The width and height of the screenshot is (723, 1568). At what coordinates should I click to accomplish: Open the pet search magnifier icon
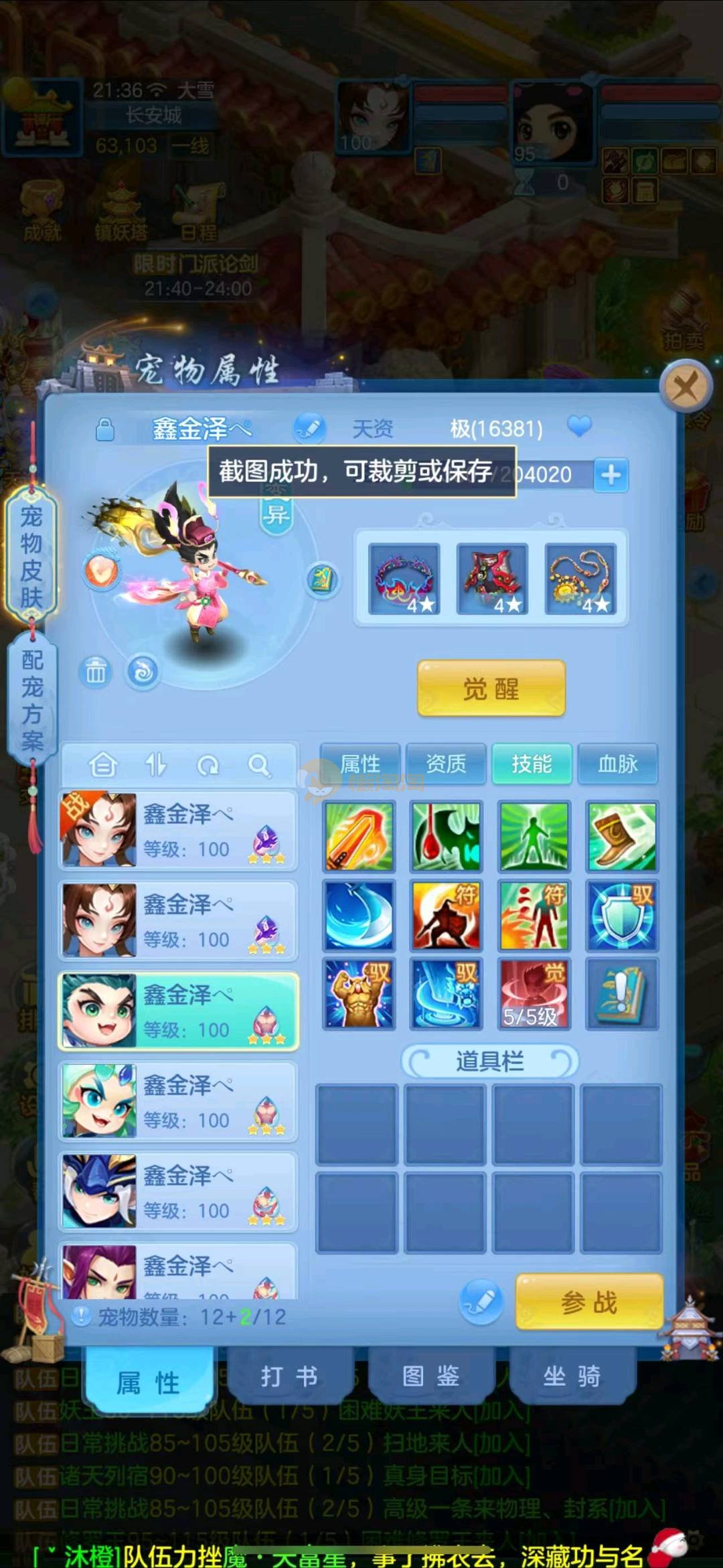[x=259, y=764]
